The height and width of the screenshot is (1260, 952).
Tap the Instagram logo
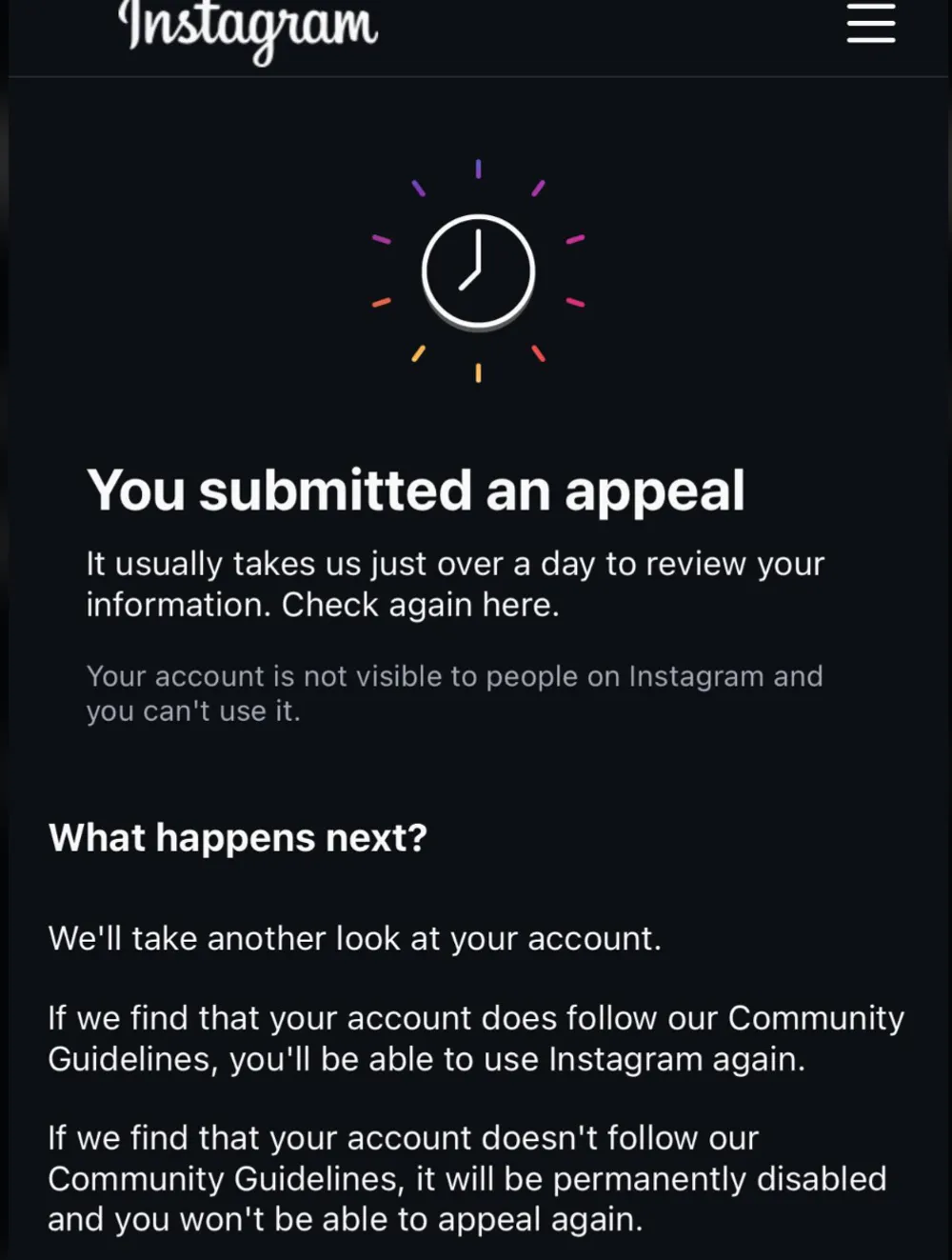[x=248, y=27]
